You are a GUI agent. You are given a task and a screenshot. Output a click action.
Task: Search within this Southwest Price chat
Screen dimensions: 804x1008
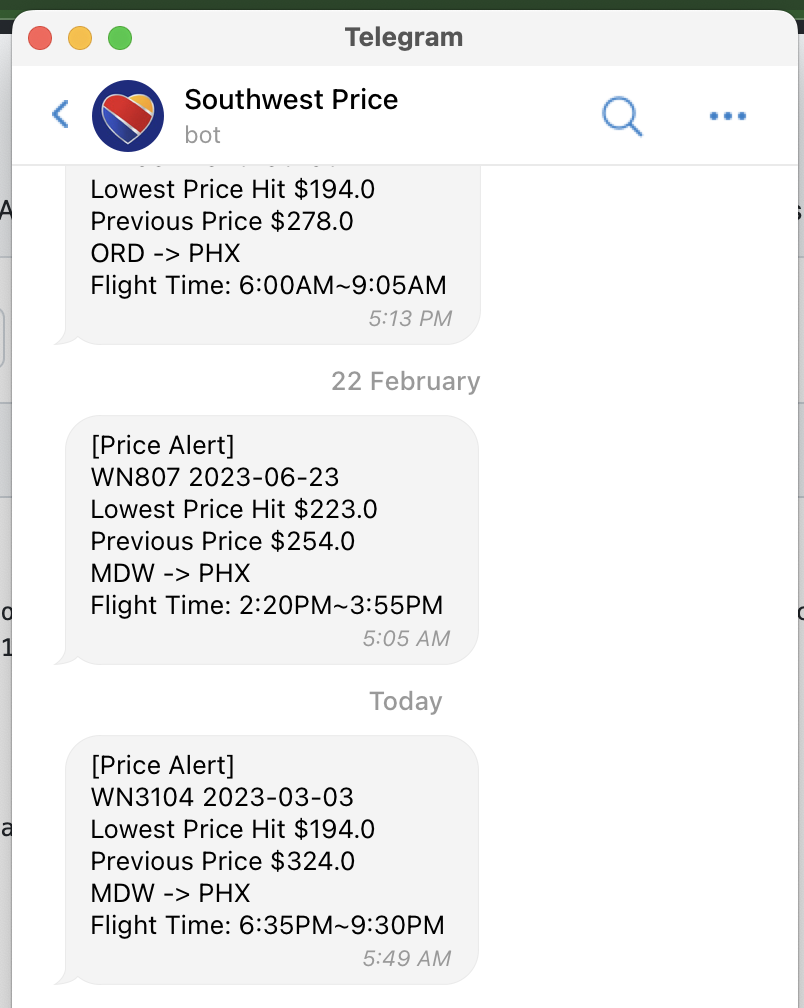coord(621,116)
